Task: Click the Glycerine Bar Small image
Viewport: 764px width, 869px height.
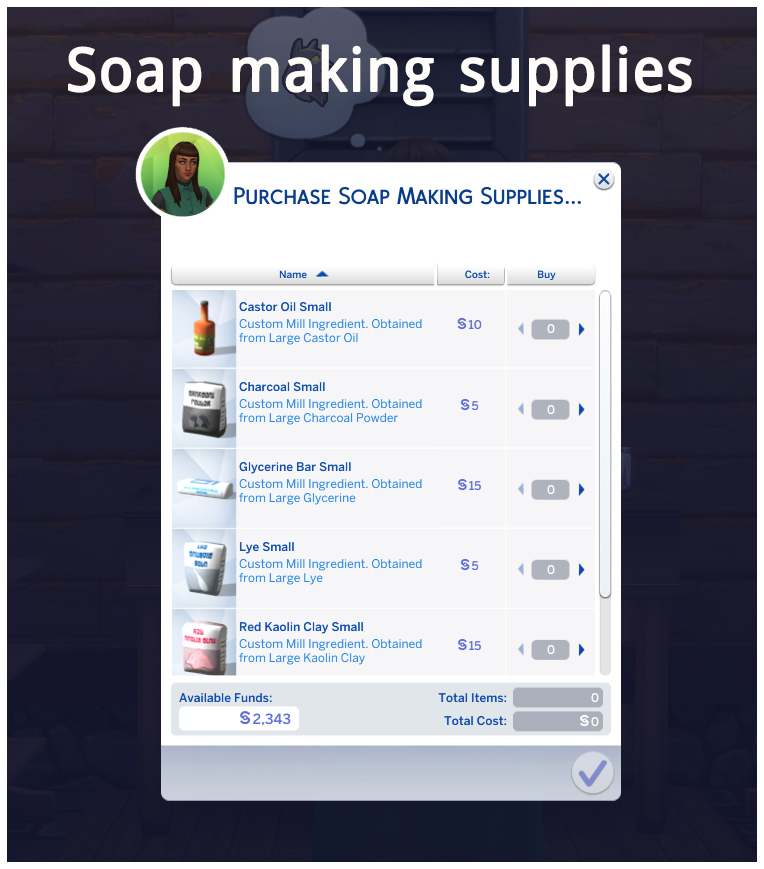Action: [204, 488]
